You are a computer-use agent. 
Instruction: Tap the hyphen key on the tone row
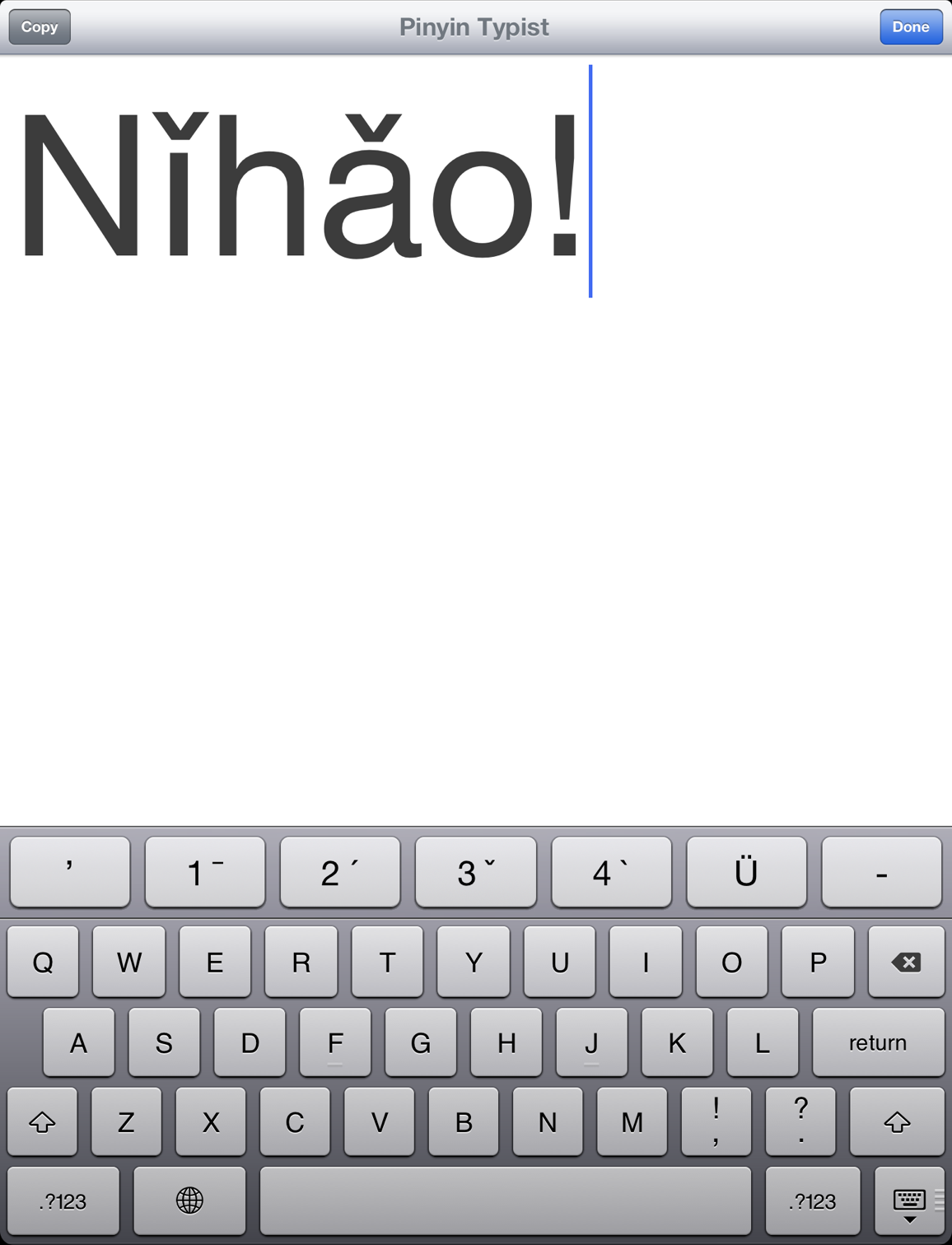881,873
